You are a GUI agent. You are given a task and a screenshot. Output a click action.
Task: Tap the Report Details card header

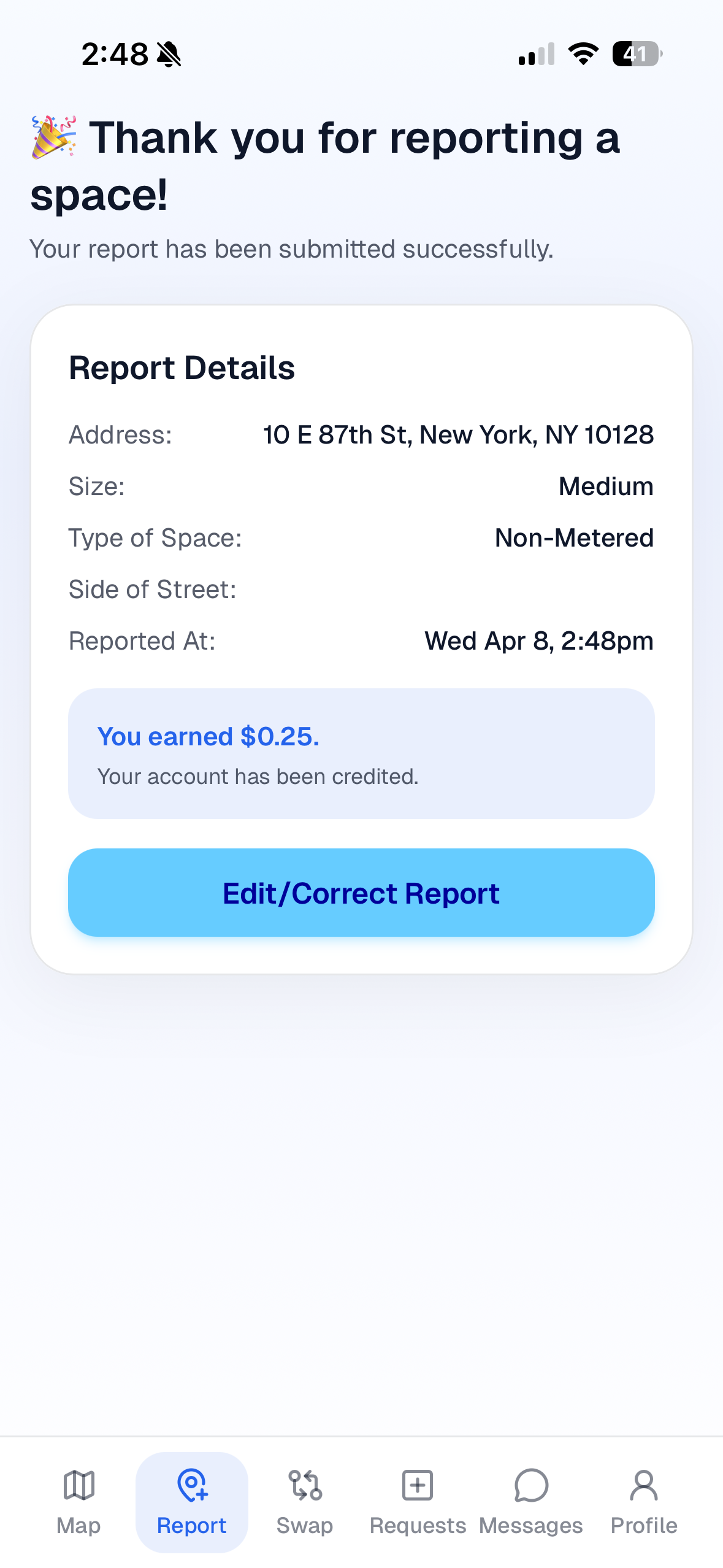[x=182, y=367]
